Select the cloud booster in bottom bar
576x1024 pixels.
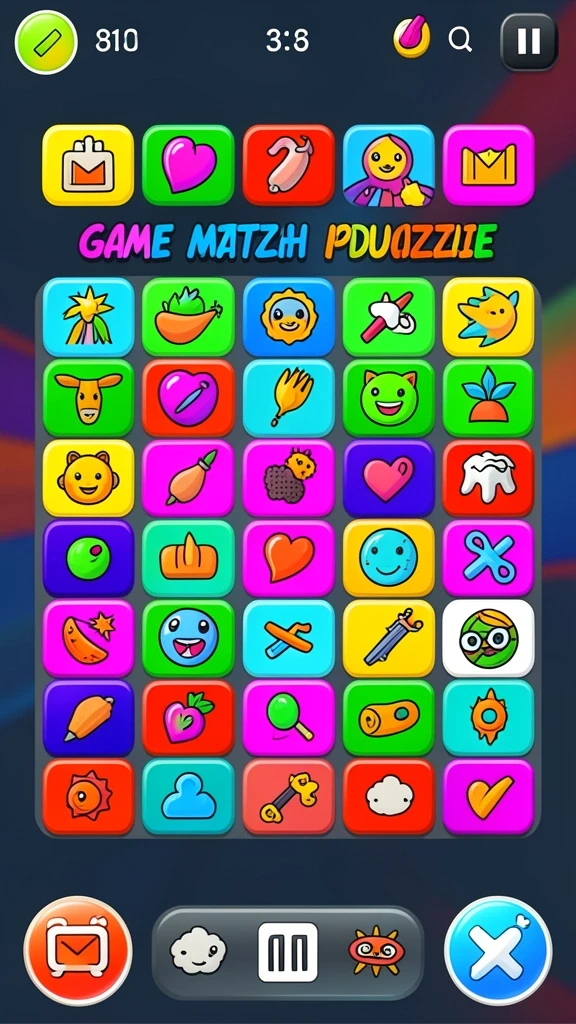coord(199,951)
